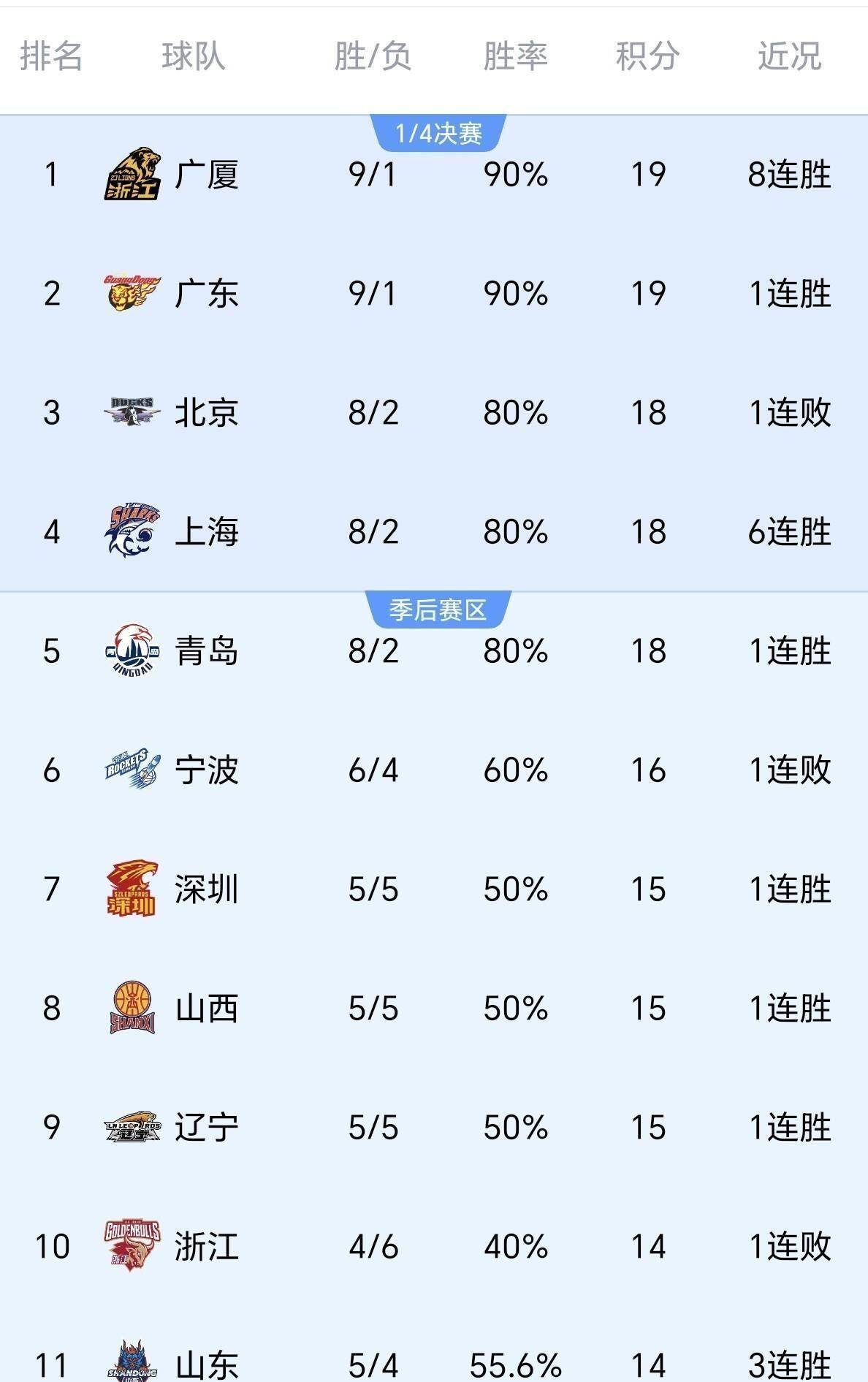Open the 山西 team row
Screen dimensions: 868x1382
click(207, 1009)
